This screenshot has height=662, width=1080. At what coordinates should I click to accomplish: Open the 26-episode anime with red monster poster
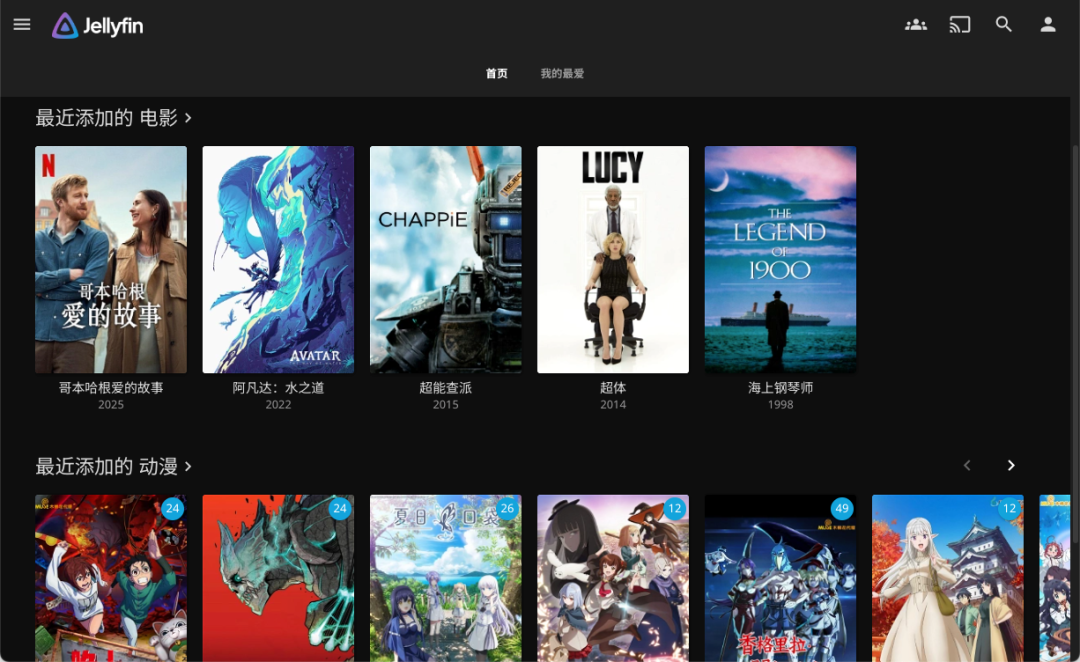pos(278,580)
